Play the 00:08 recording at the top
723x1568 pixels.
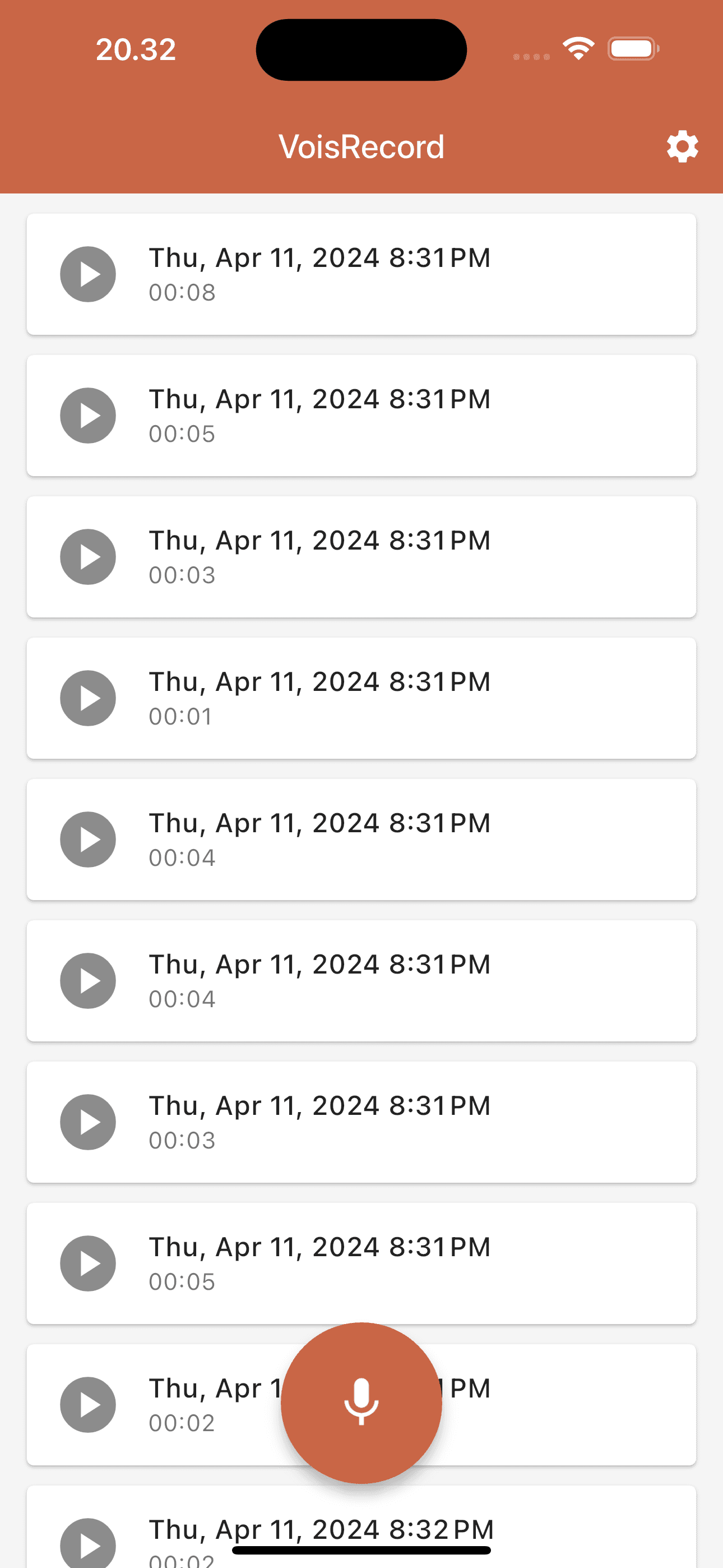point(87,275)
